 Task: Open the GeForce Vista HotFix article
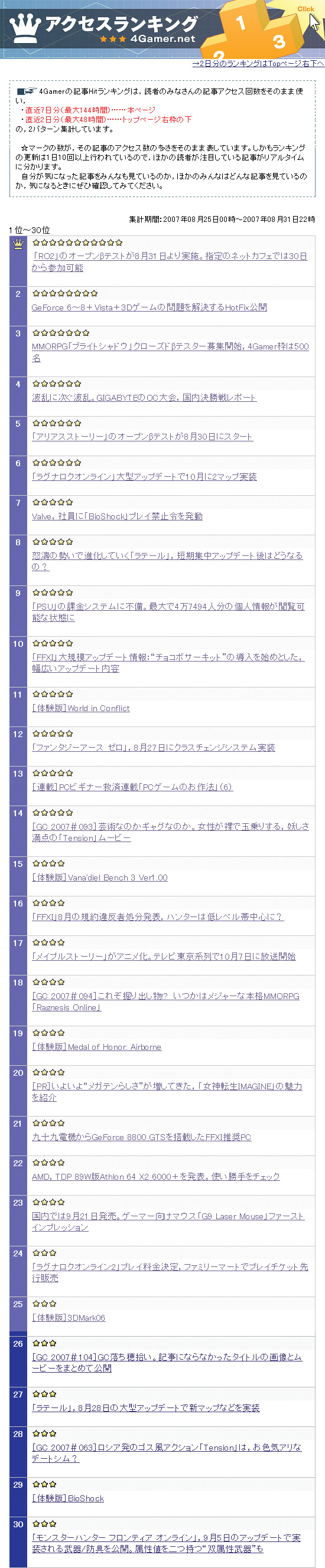pos(149,307)
